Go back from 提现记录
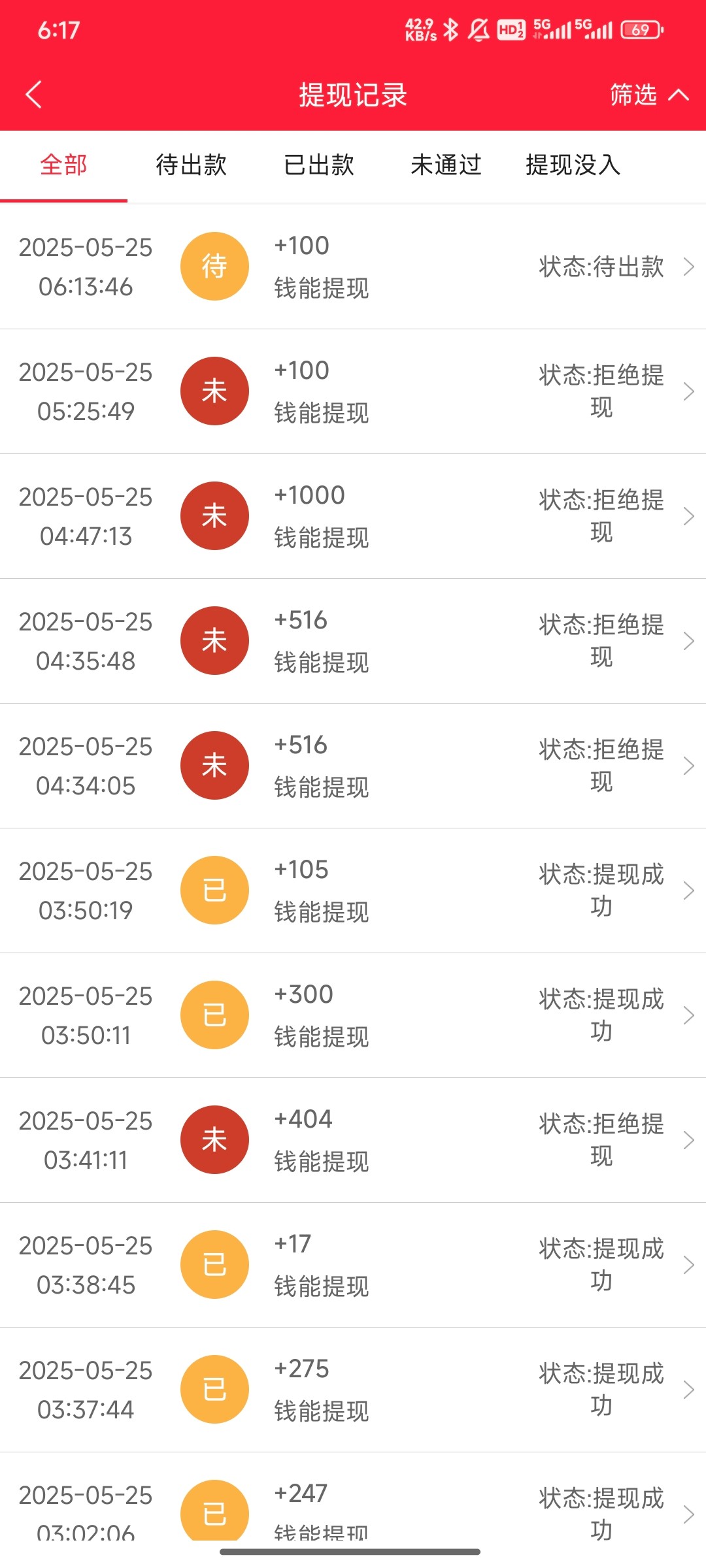 tap(34, 95)
